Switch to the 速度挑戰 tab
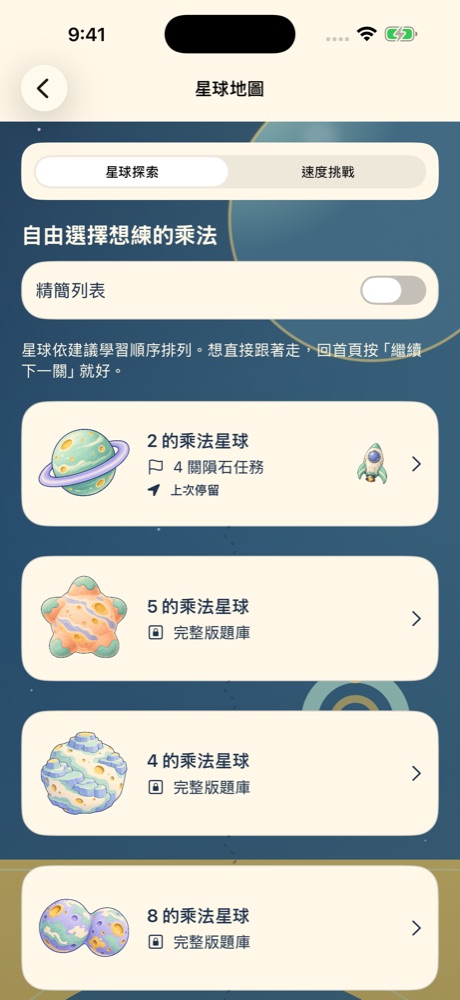The width and height of the screenshot is (460, 1000). coord(327,172)
